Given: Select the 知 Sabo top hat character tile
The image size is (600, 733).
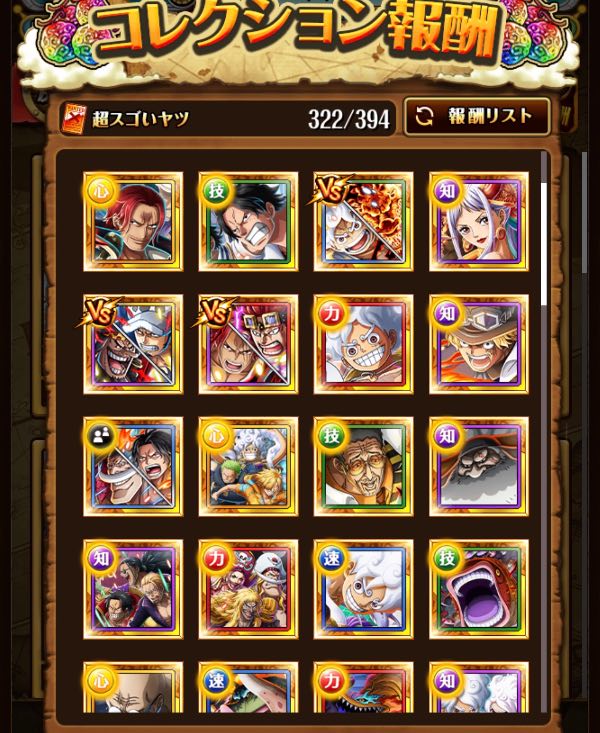Looking at the screenshot, I should point(479,344).
